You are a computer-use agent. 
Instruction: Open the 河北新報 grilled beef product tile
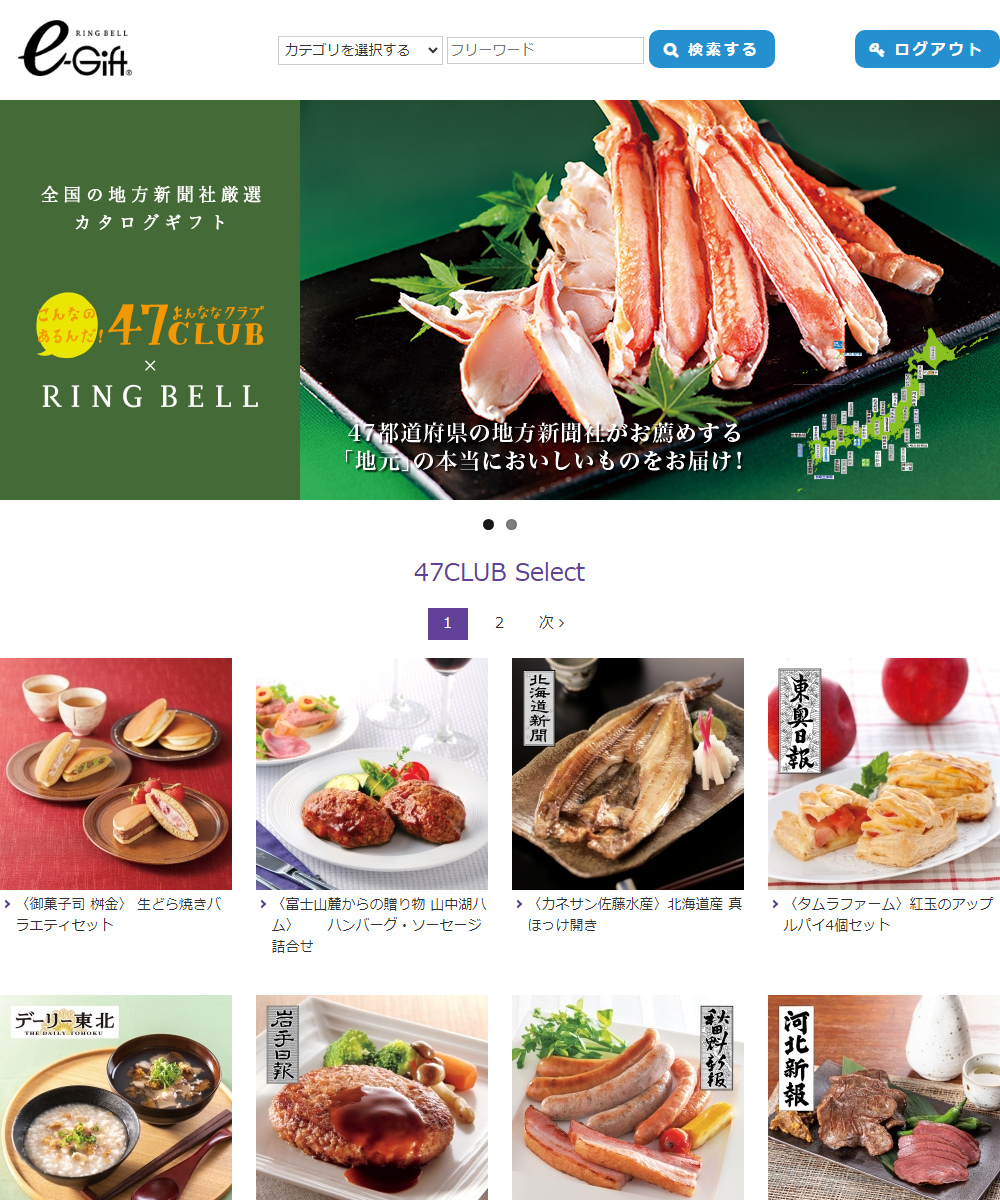pos(884,1097)
